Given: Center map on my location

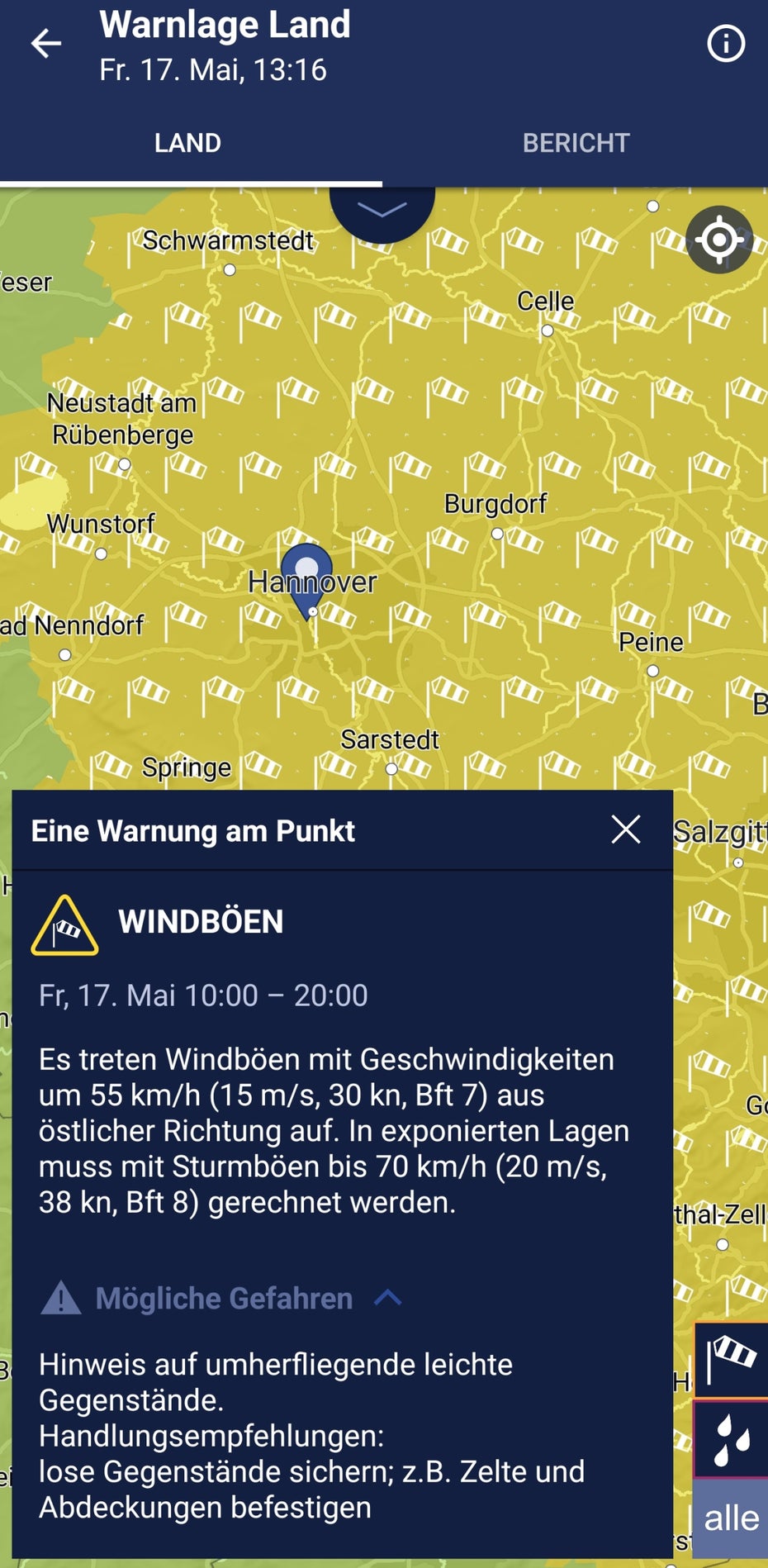Looking at the screenshot, I should pyautogui.click(x=719, y=240).
